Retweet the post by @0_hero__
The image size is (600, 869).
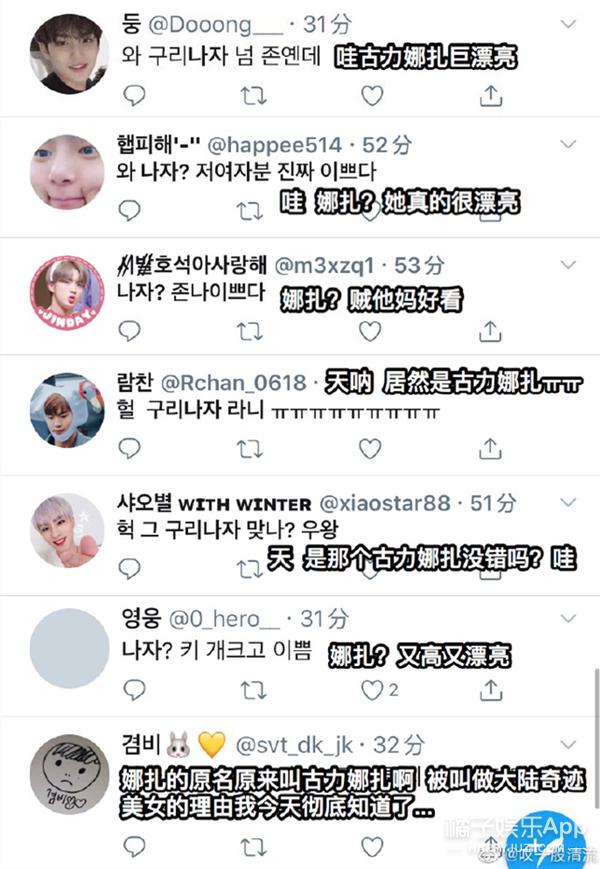tap(253, 689)
